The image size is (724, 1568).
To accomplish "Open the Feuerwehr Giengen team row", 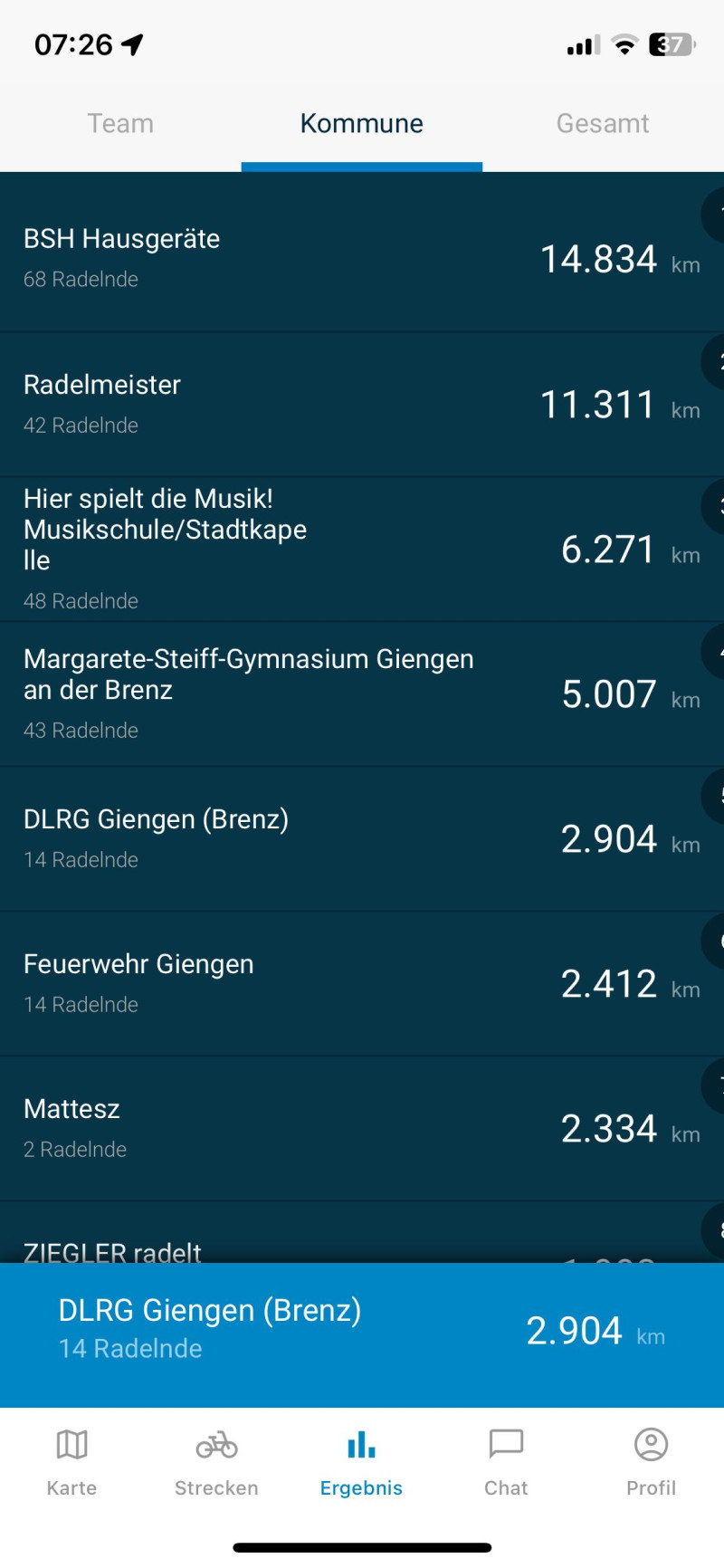I will click(362, 984).
